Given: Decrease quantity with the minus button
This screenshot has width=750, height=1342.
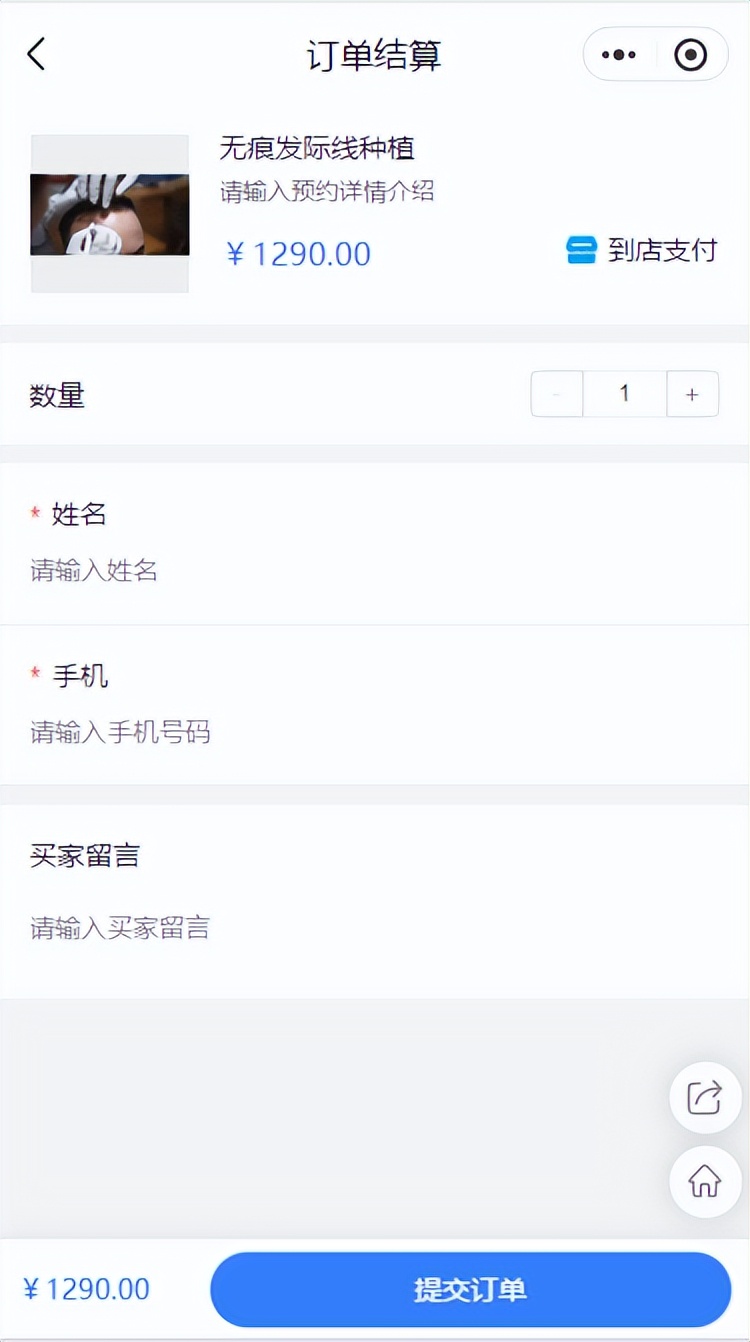Looking at the screenshot, I should (557, 394).
